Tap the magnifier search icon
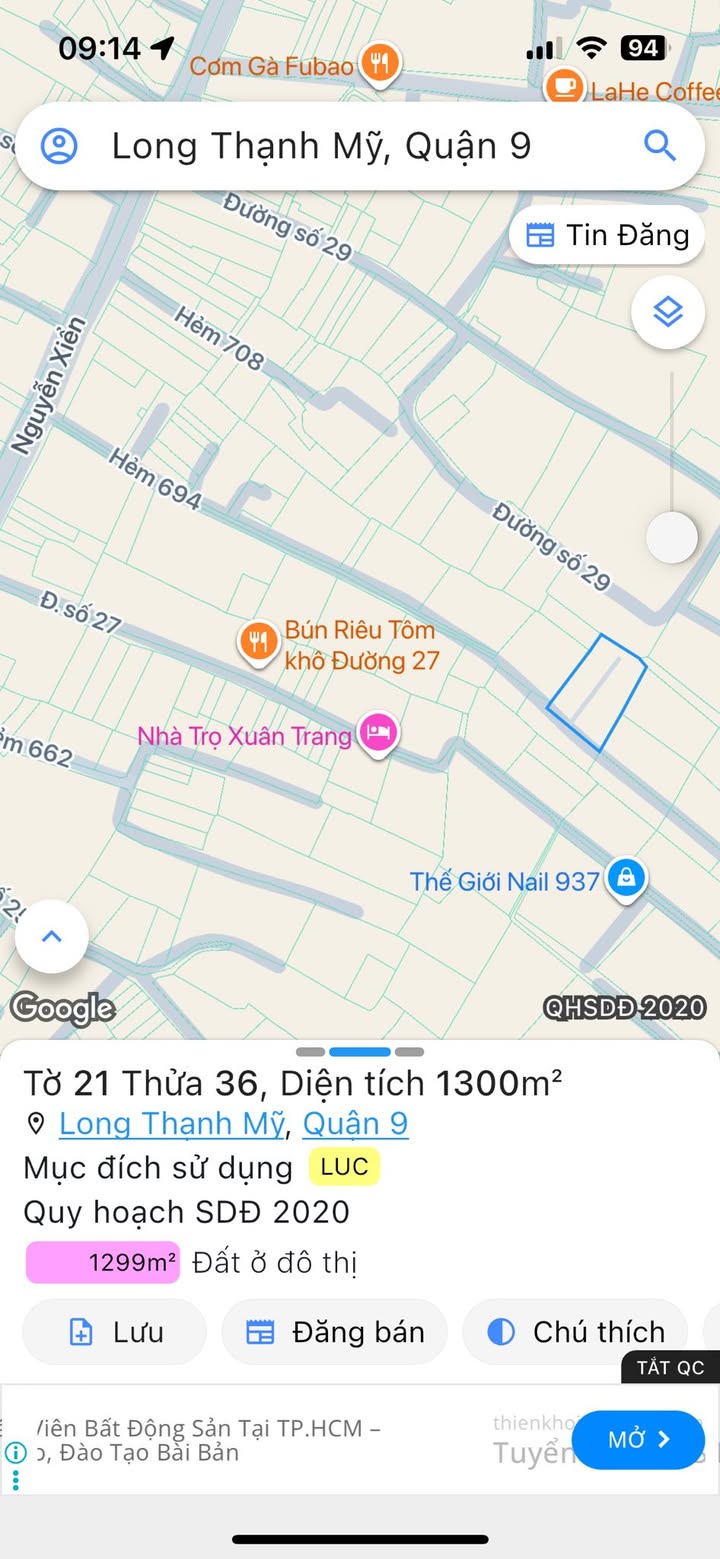Viewport: 720px width, 1559px height. click(x=660, y=146)
